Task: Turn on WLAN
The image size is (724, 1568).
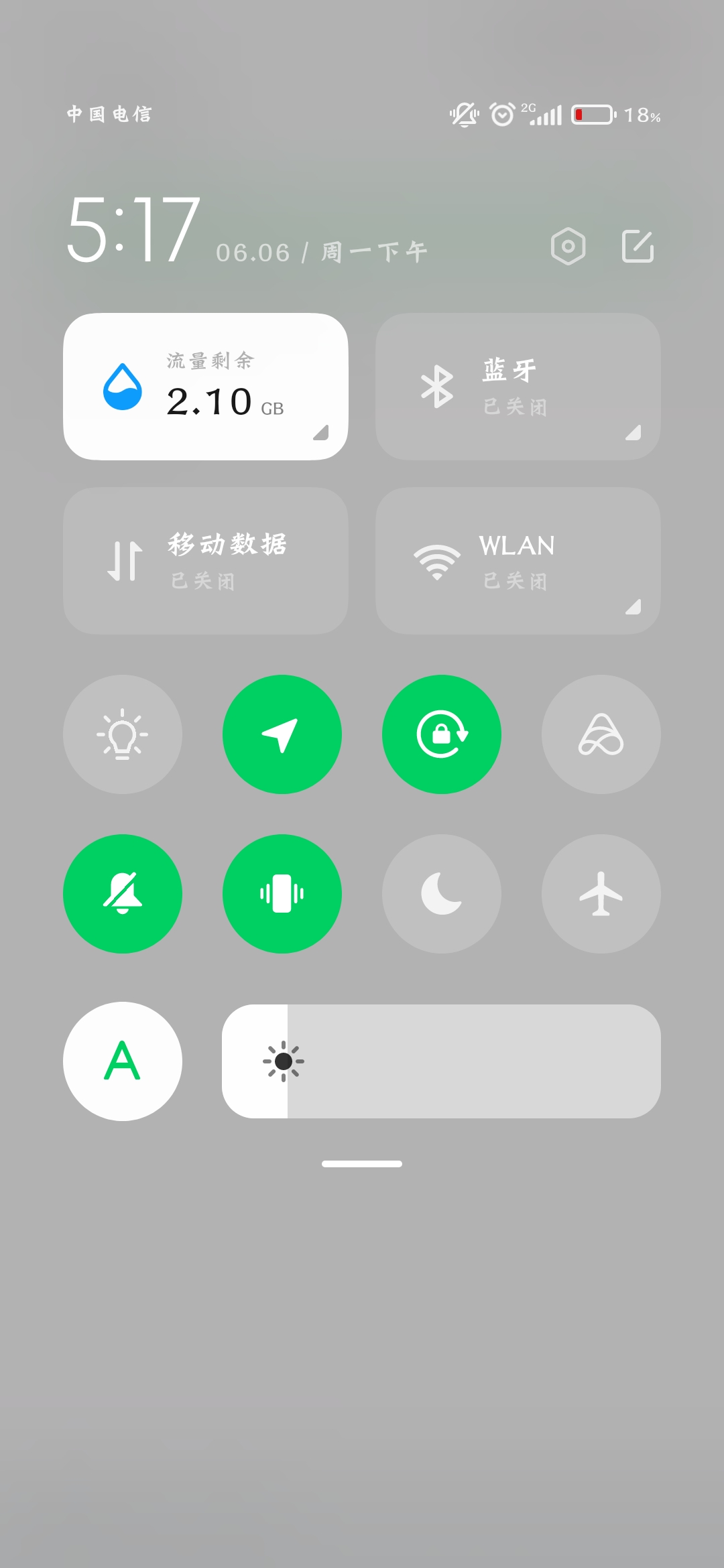Action: pyautogui.click(x=518, y=561)
